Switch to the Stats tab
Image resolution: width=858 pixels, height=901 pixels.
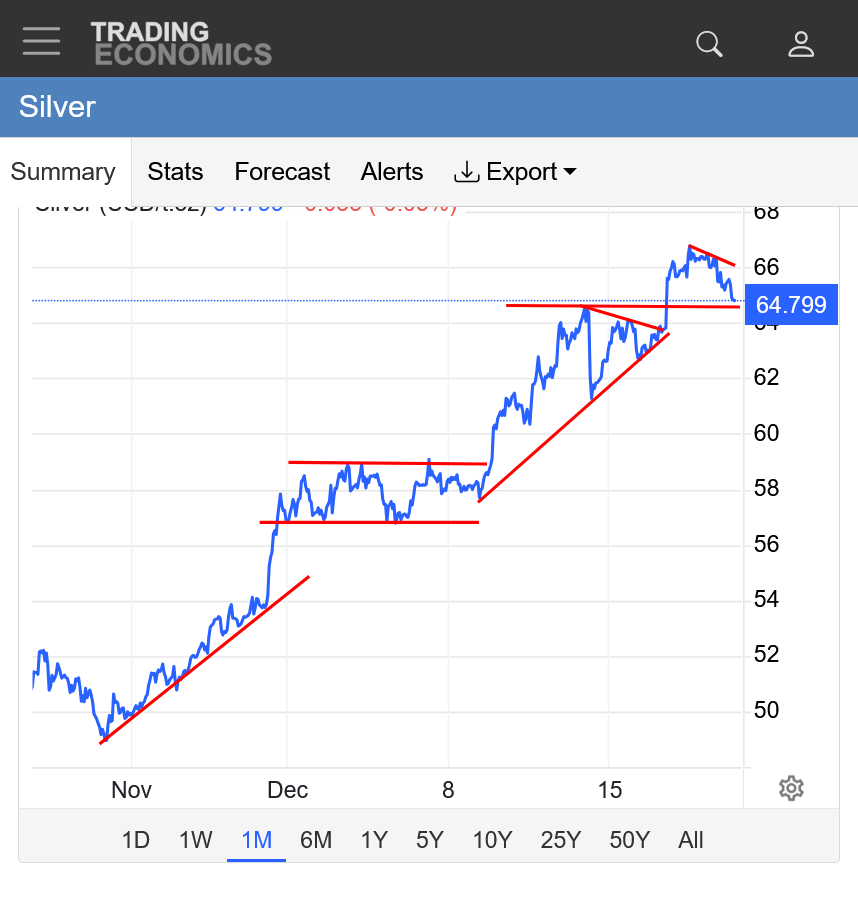tap(175, 172)
